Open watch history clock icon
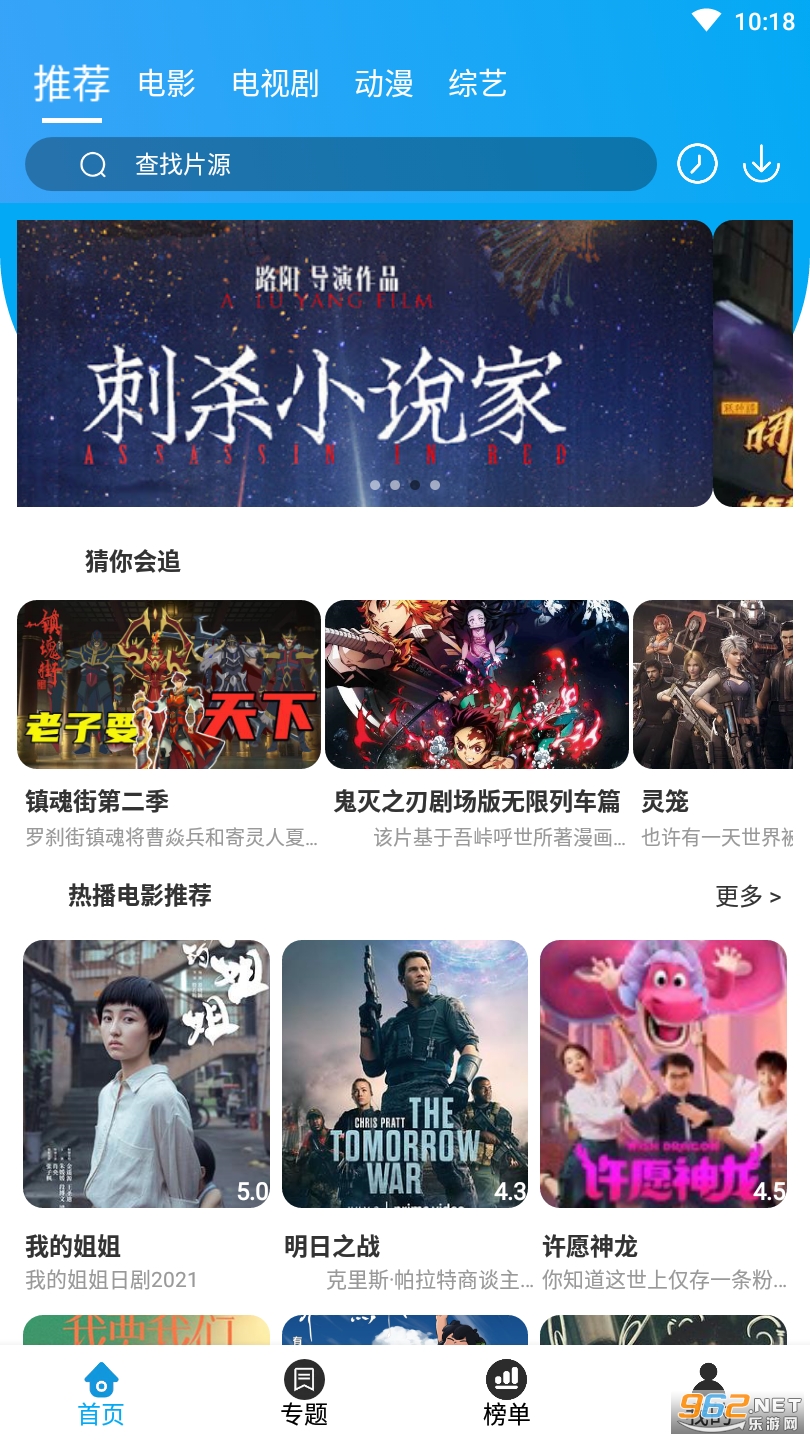This screenshot has width=810, height=1440. pos(697,163)
